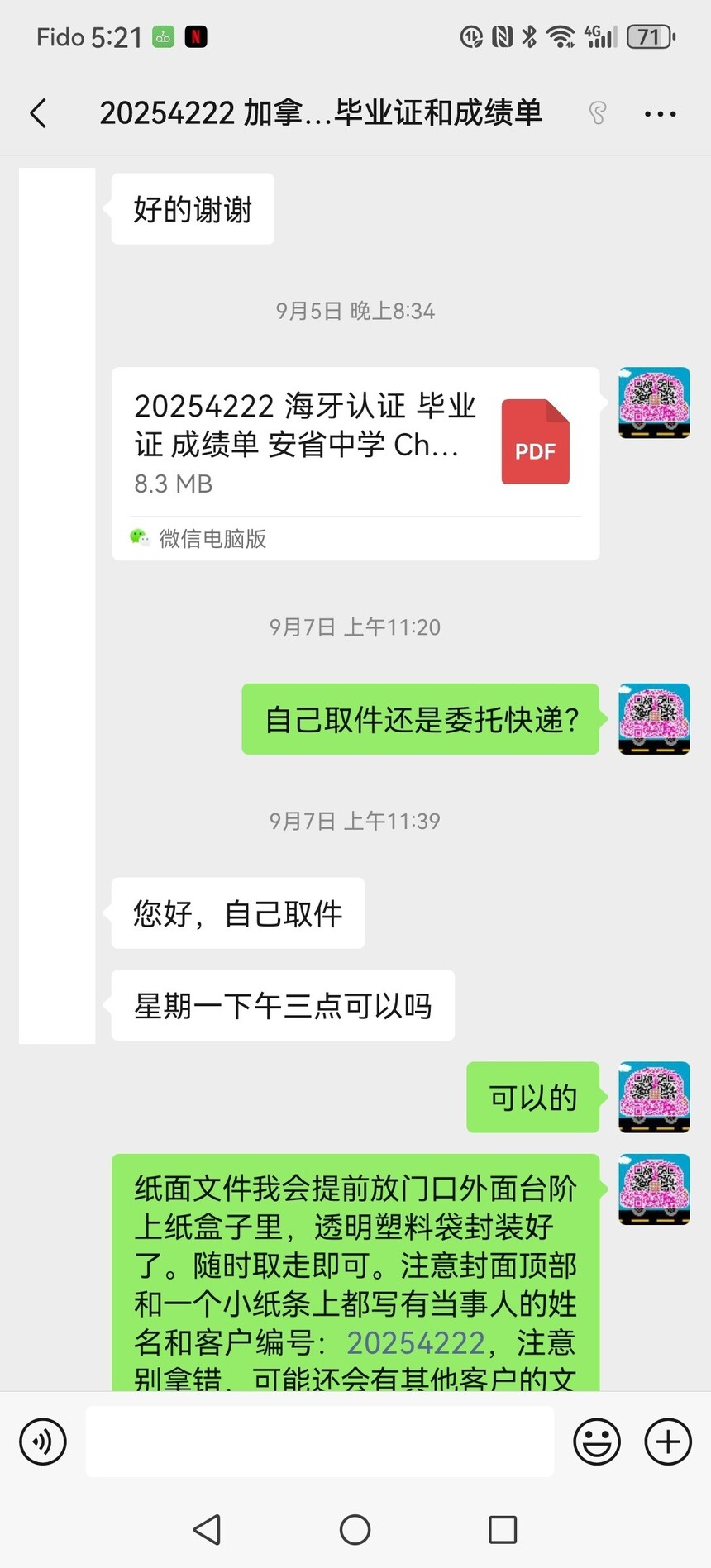Open the plus attachment menu
This screenshot has width=711, height=1568.
point(667,1442)
